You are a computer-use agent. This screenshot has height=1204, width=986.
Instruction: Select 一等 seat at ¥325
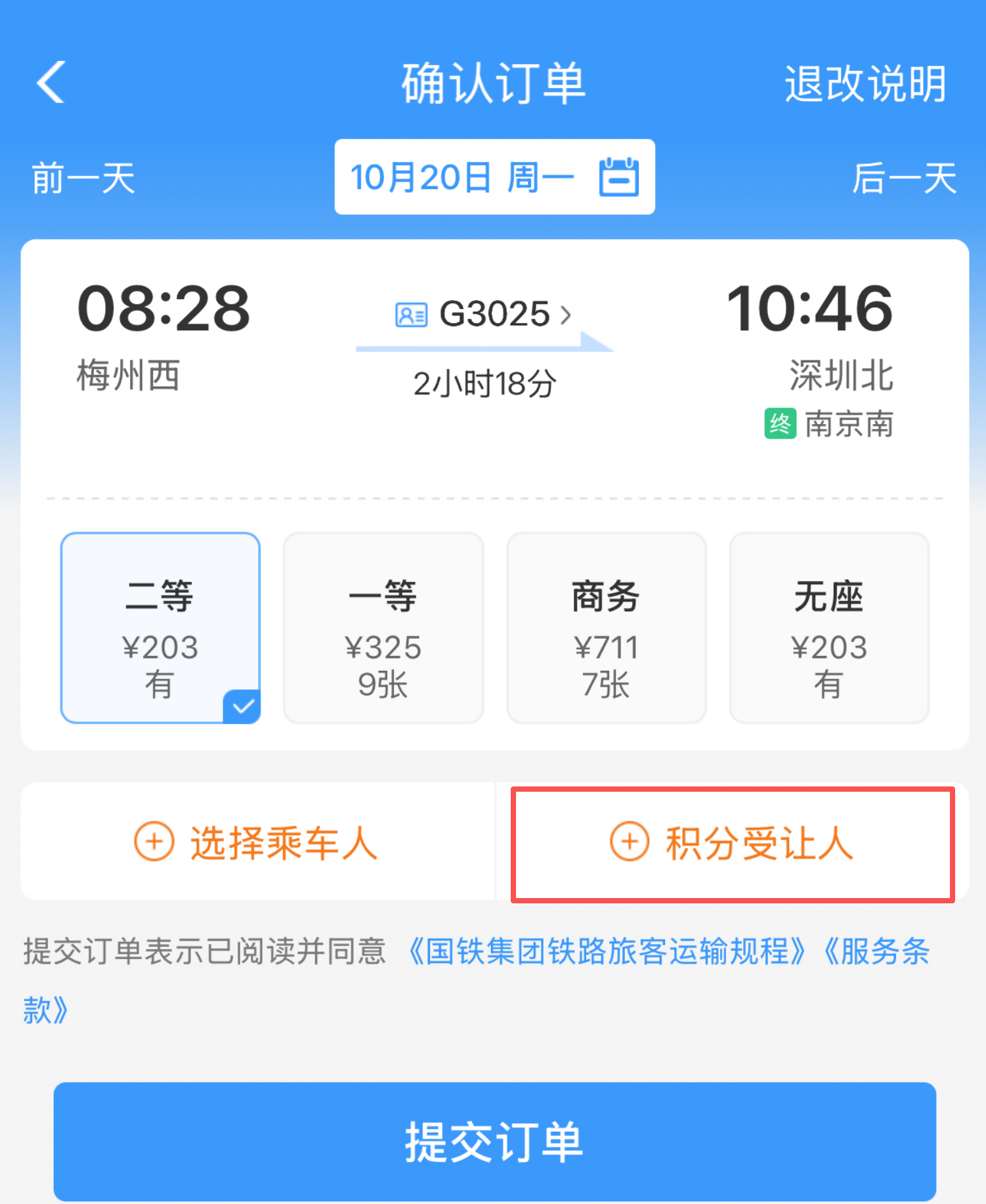pyautogui.click(x=383, y=628)
